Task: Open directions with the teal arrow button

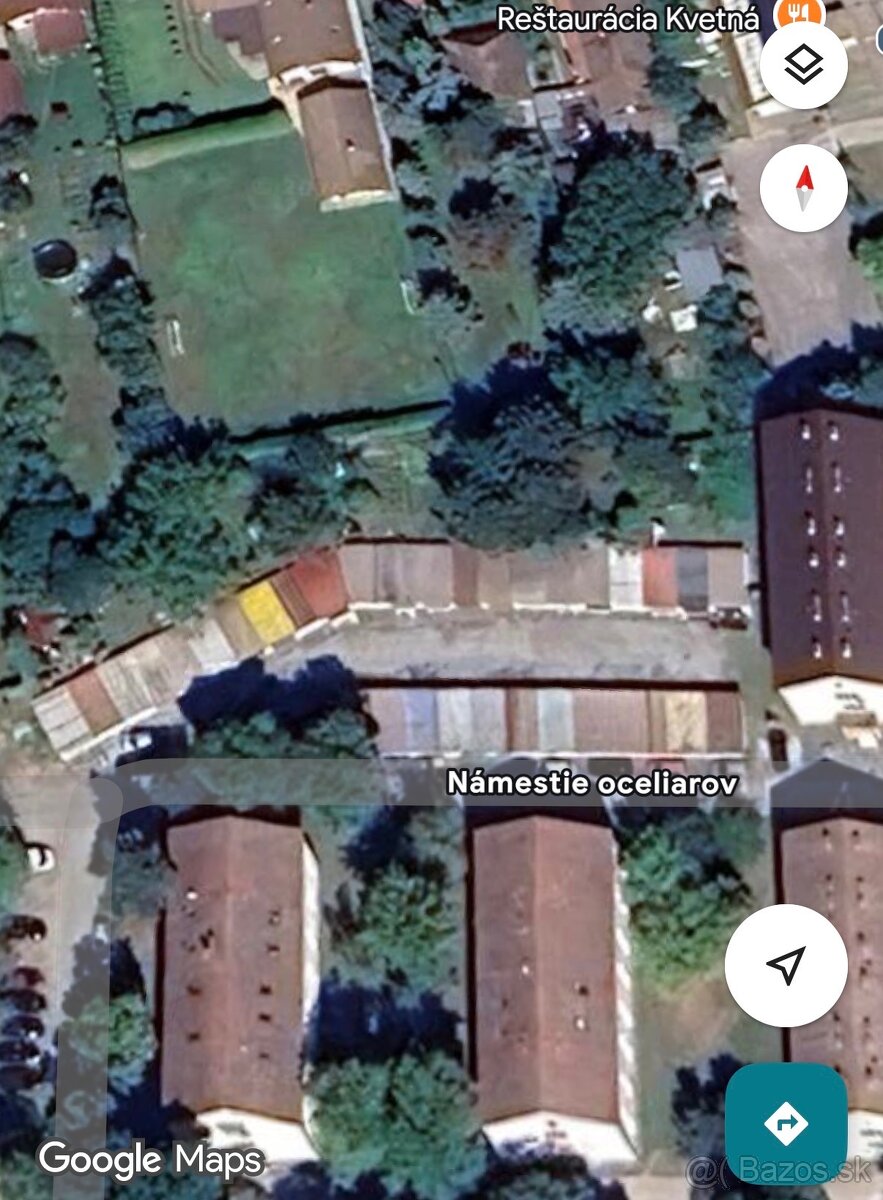Action: pyautogui.click(x=786, y=1123)
